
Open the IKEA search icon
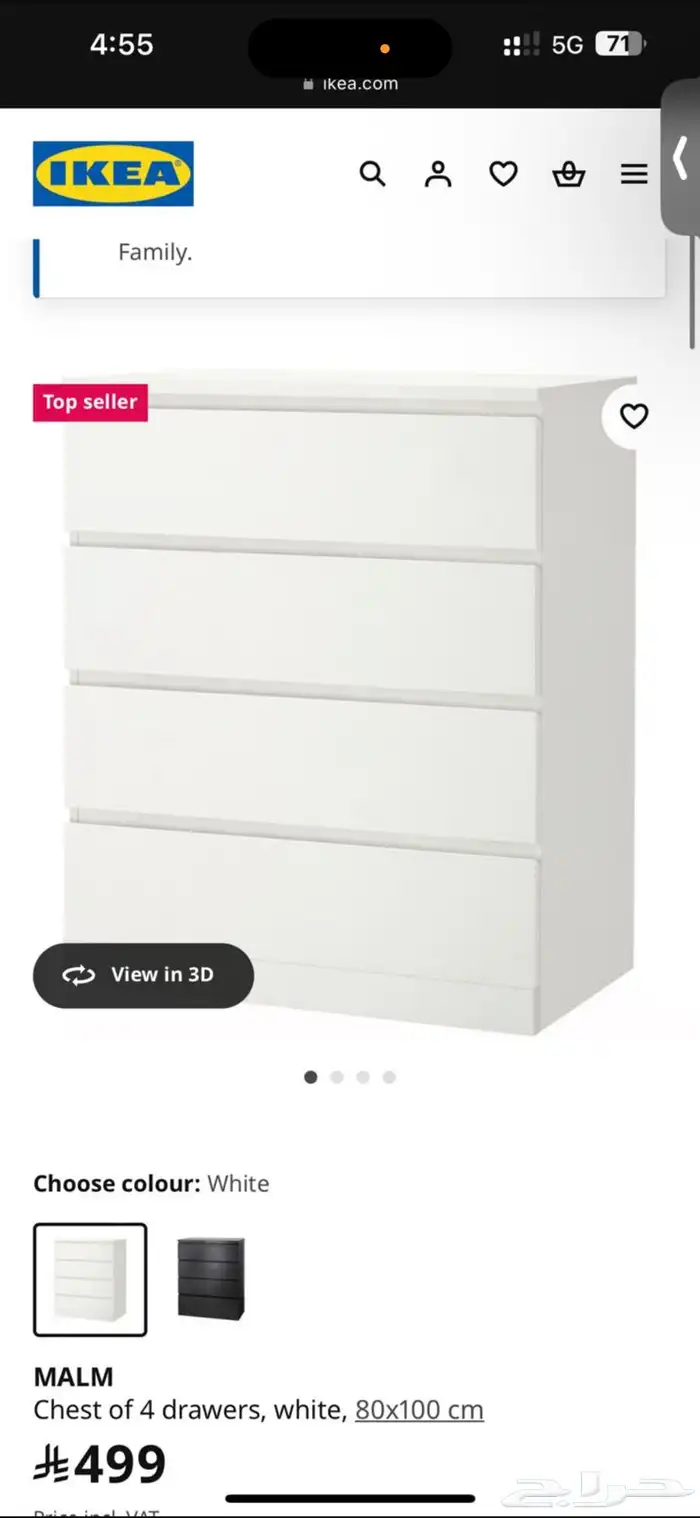372,174
